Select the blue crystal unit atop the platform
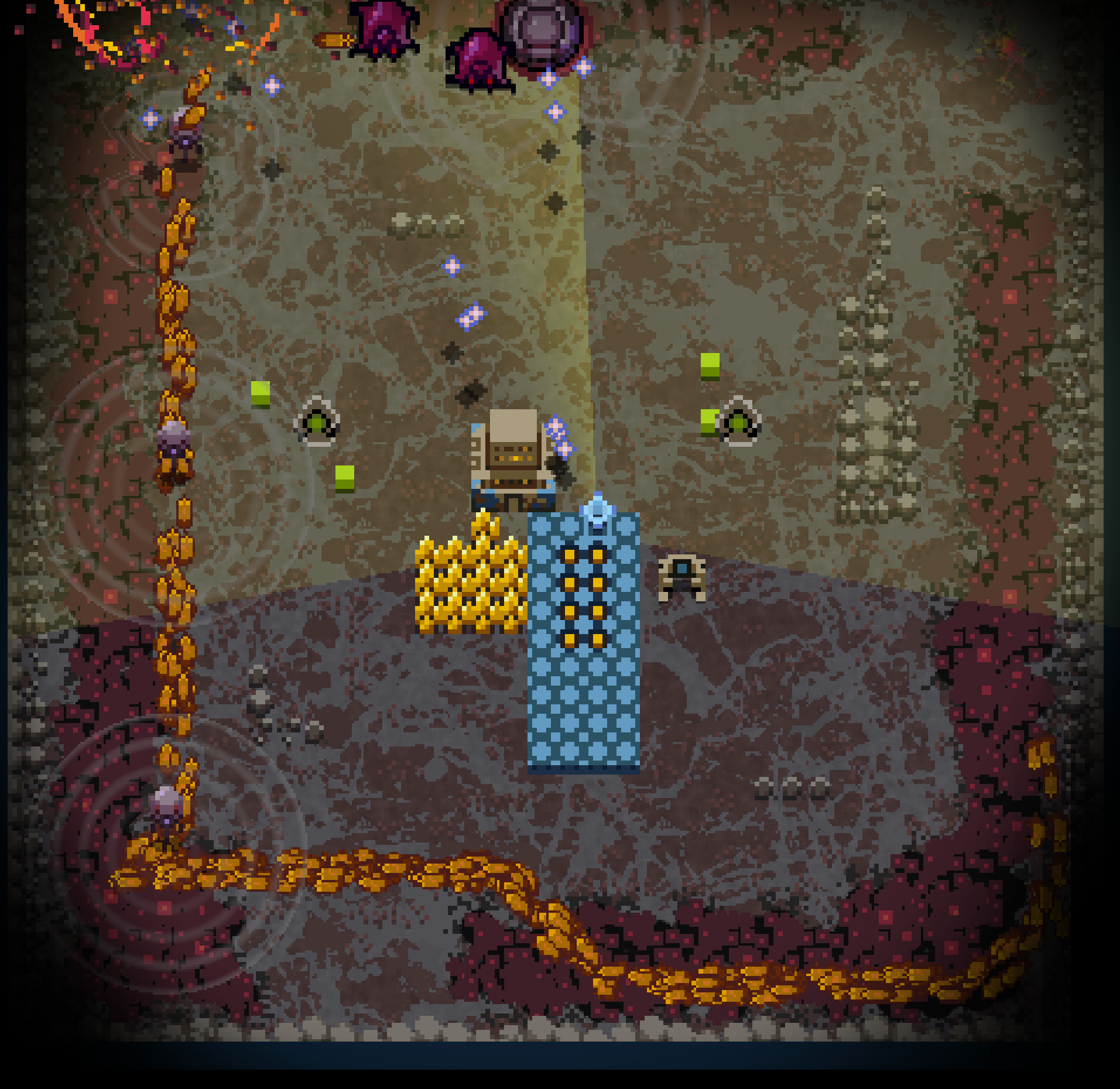 (597, 511)
